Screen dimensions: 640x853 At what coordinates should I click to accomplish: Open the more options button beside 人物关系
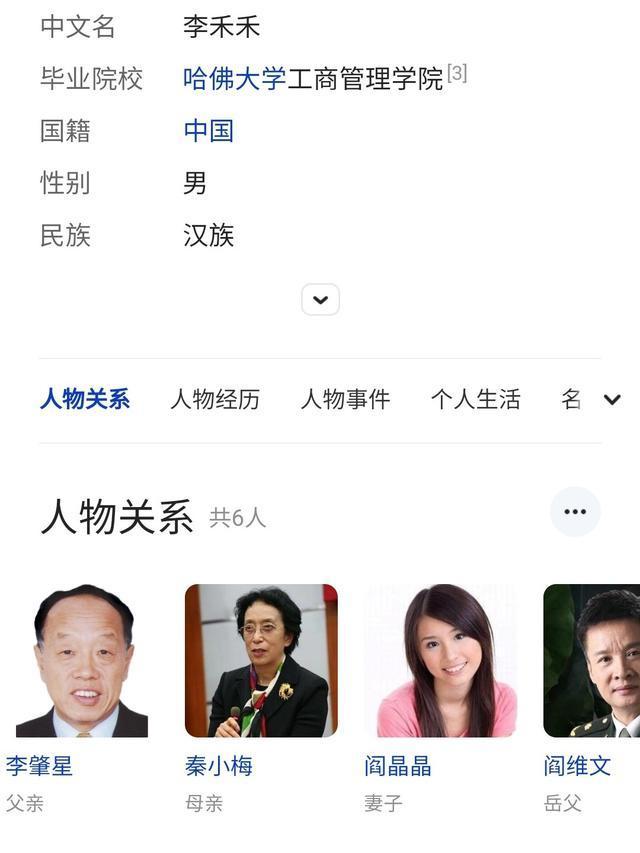575,512
